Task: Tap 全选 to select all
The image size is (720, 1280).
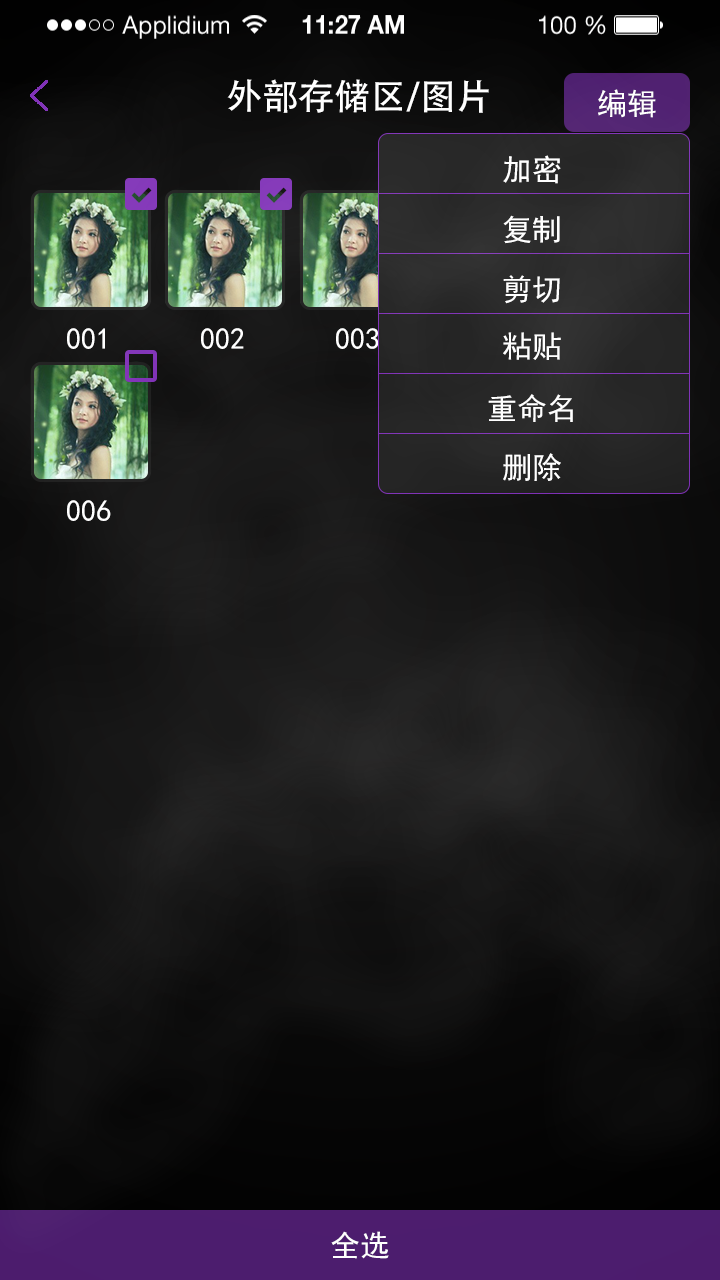Action: pyautogui.click(x=360, y=1245)
